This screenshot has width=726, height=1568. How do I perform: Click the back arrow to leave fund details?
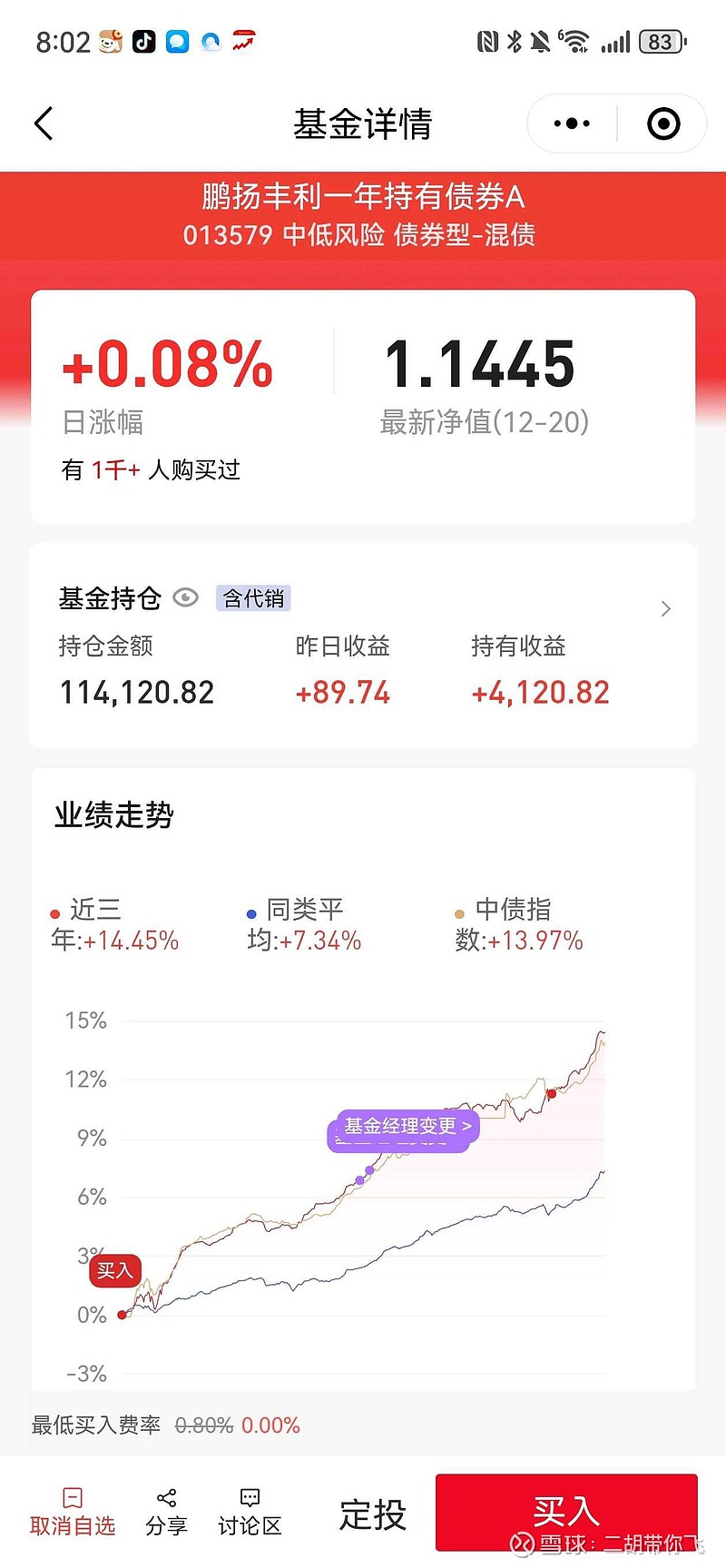pyautogui.click(x=44, y=123)
